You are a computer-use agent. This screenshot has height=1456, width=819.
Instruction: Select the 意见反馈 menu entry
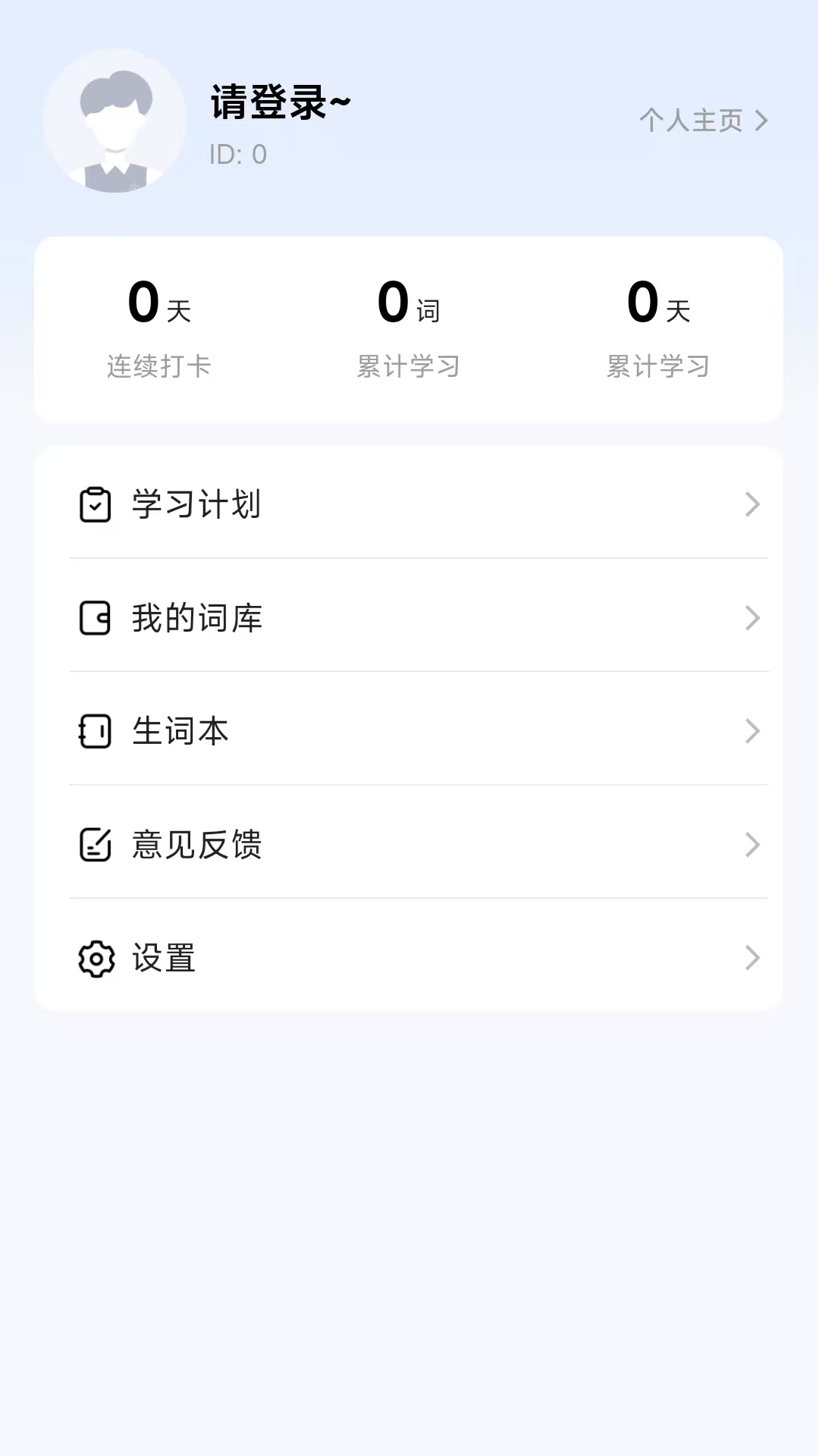[196, 844]
